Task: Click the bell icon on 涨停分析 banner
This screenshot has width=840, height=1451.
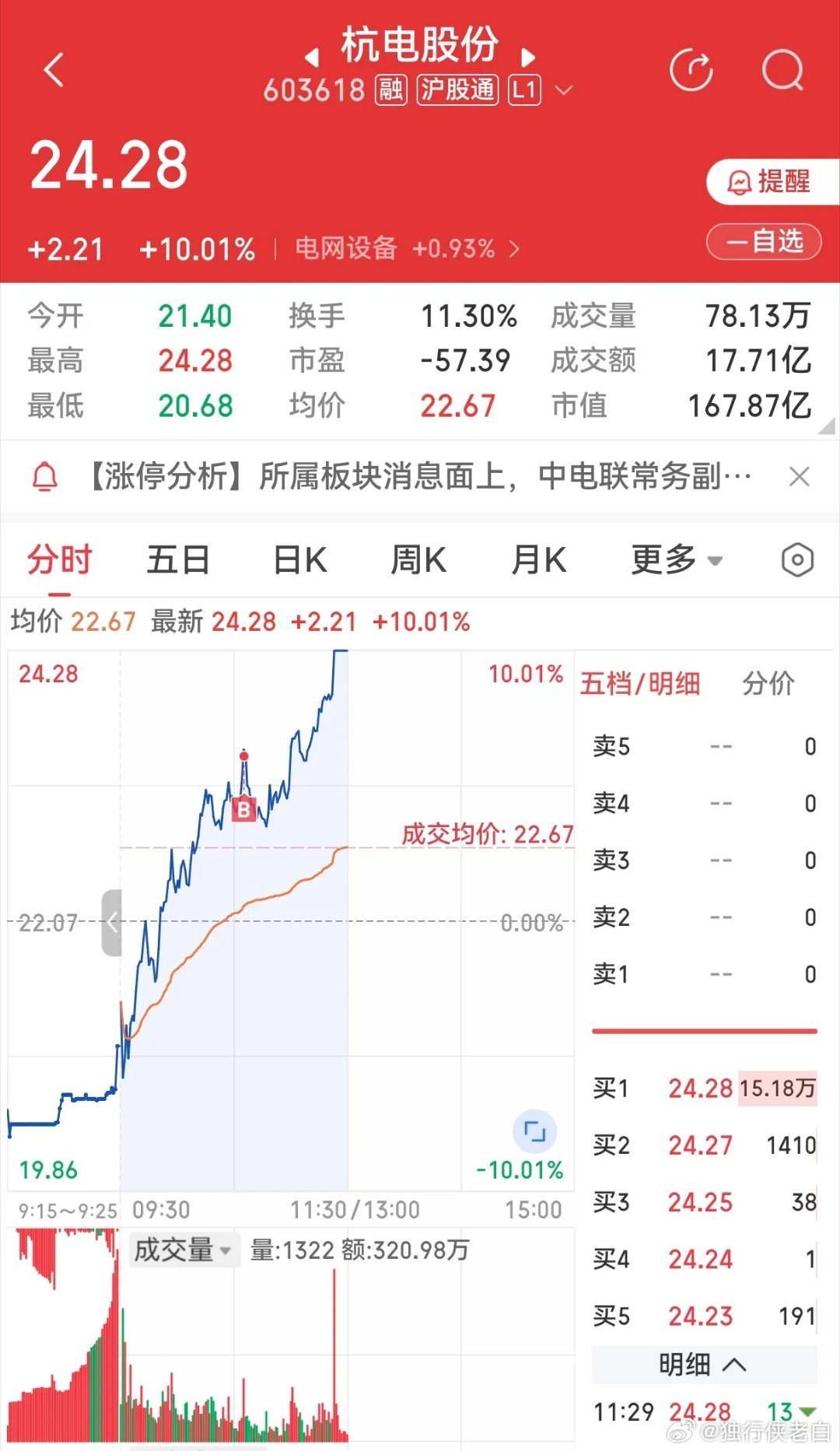Action: click(44, 475)
